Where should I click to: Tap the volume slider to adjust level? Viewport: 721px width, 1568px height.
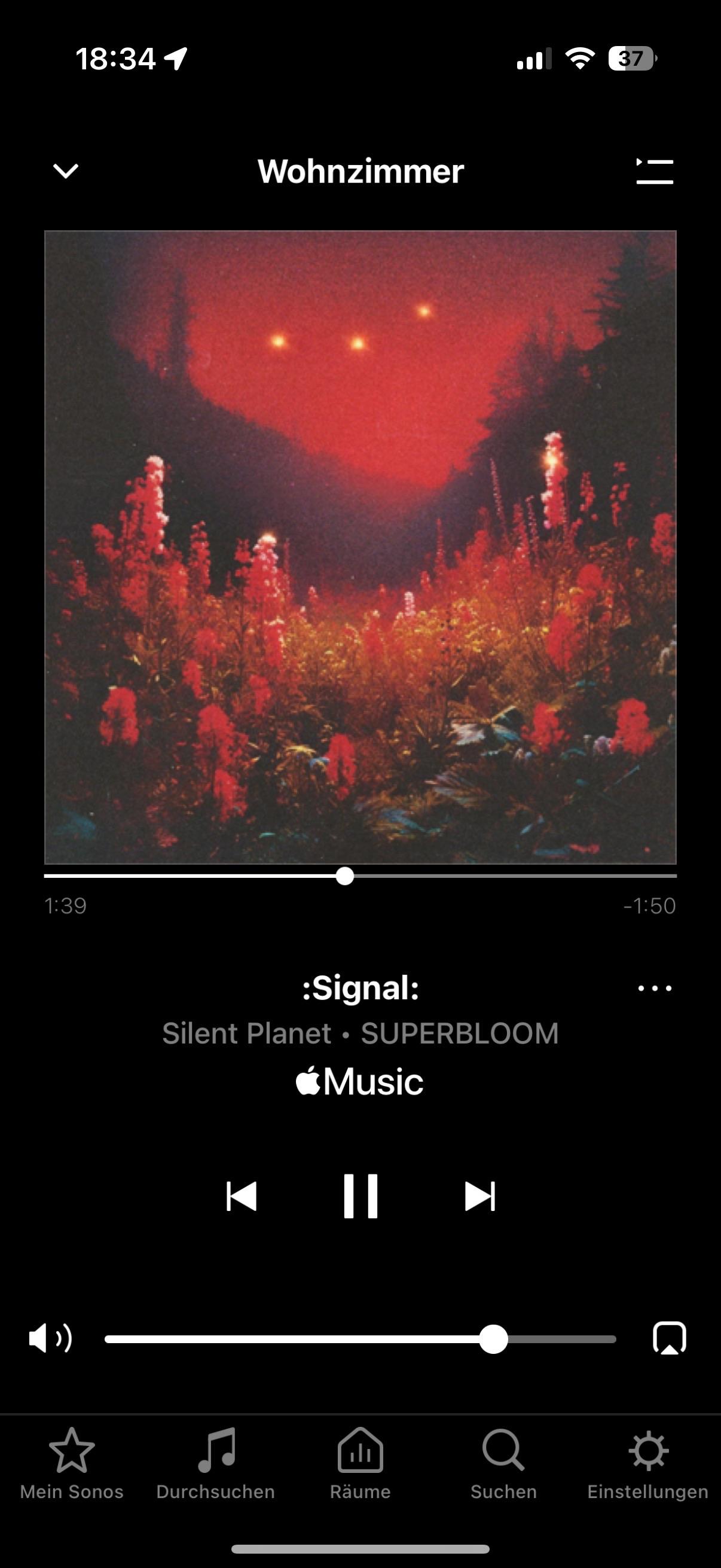click(x=360, y=1339)
